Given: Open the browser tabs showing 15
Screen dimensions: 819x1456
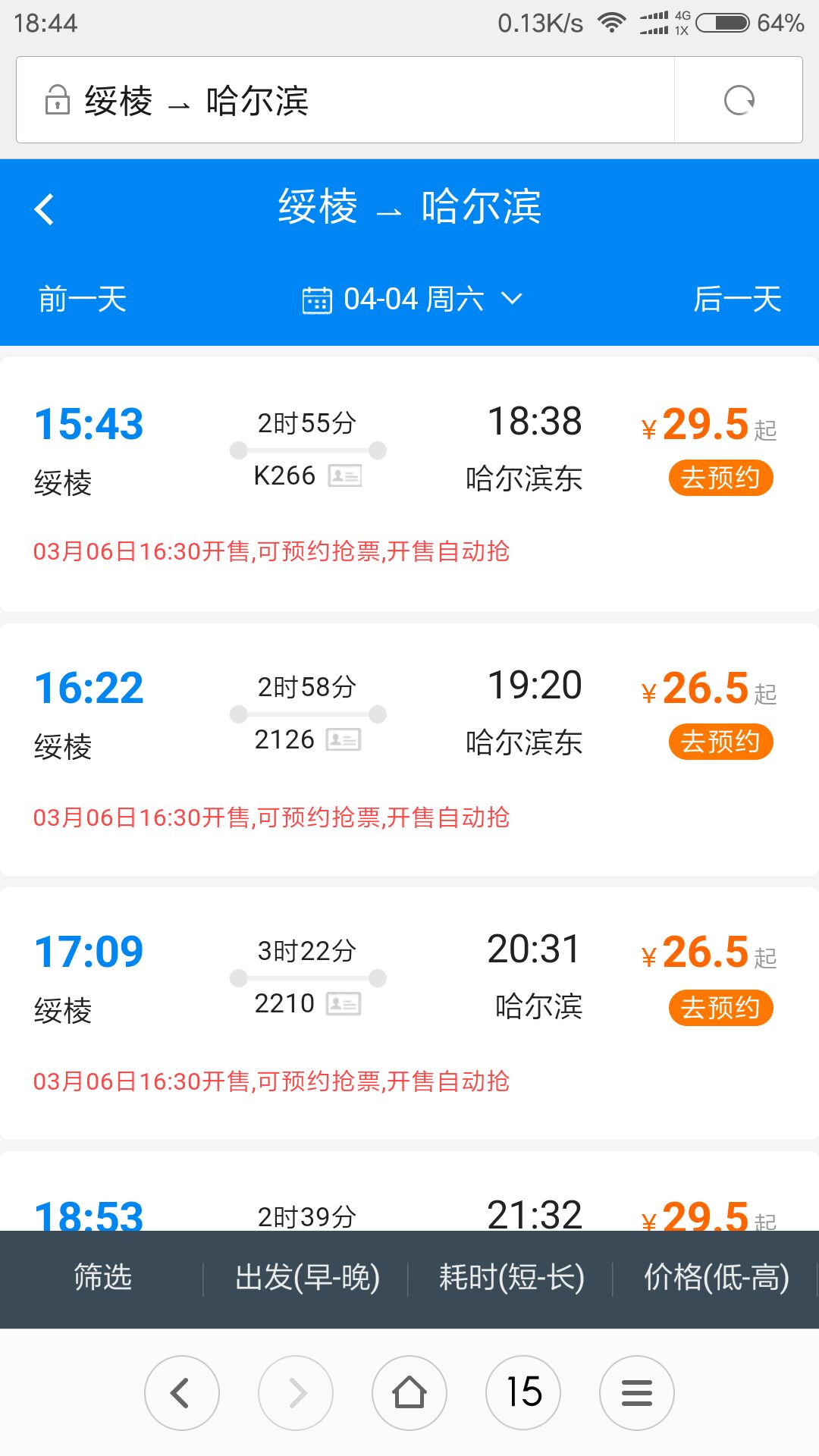Looking at the screenshot, I should tap(523, 1393).
